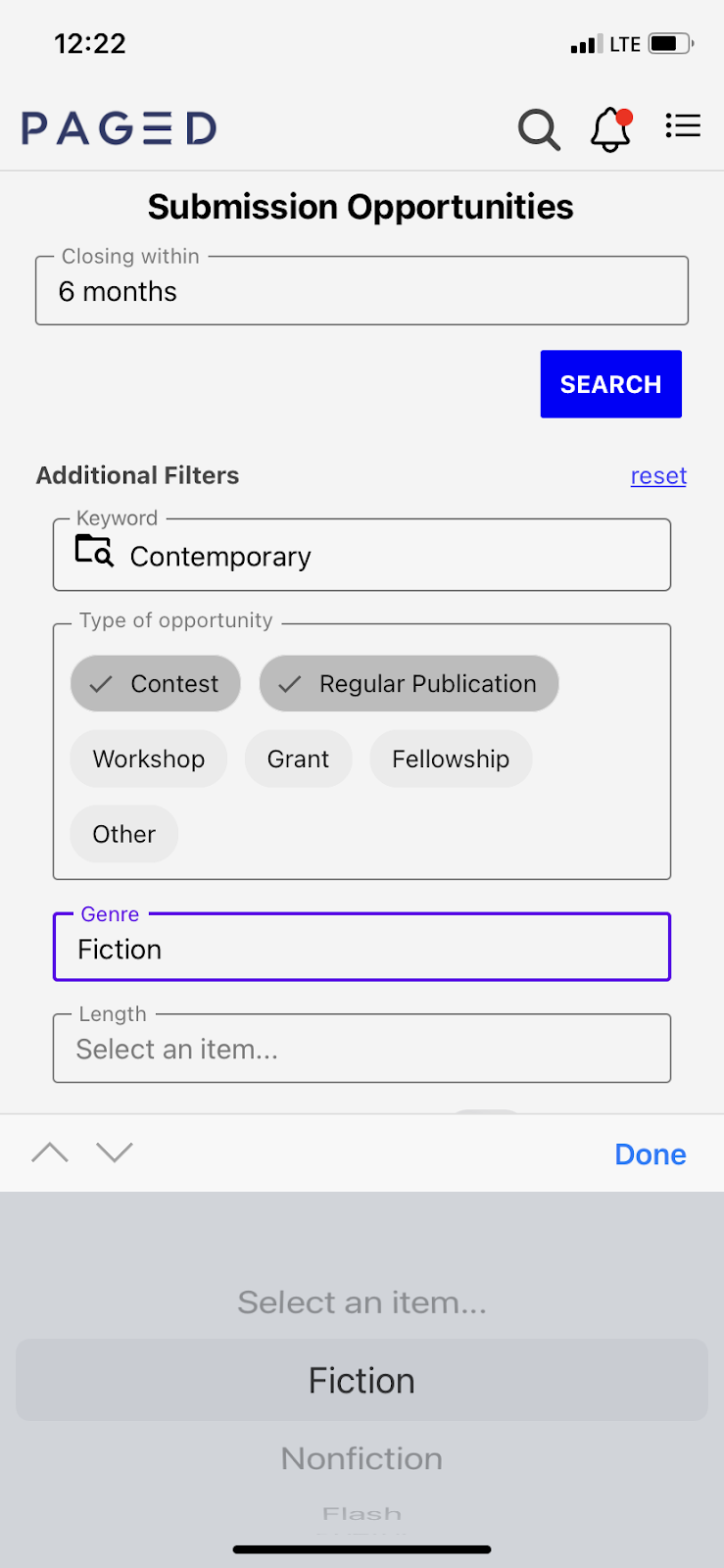
Task: Tap the Genre dropdown field
Action: [x=362, y=947]
